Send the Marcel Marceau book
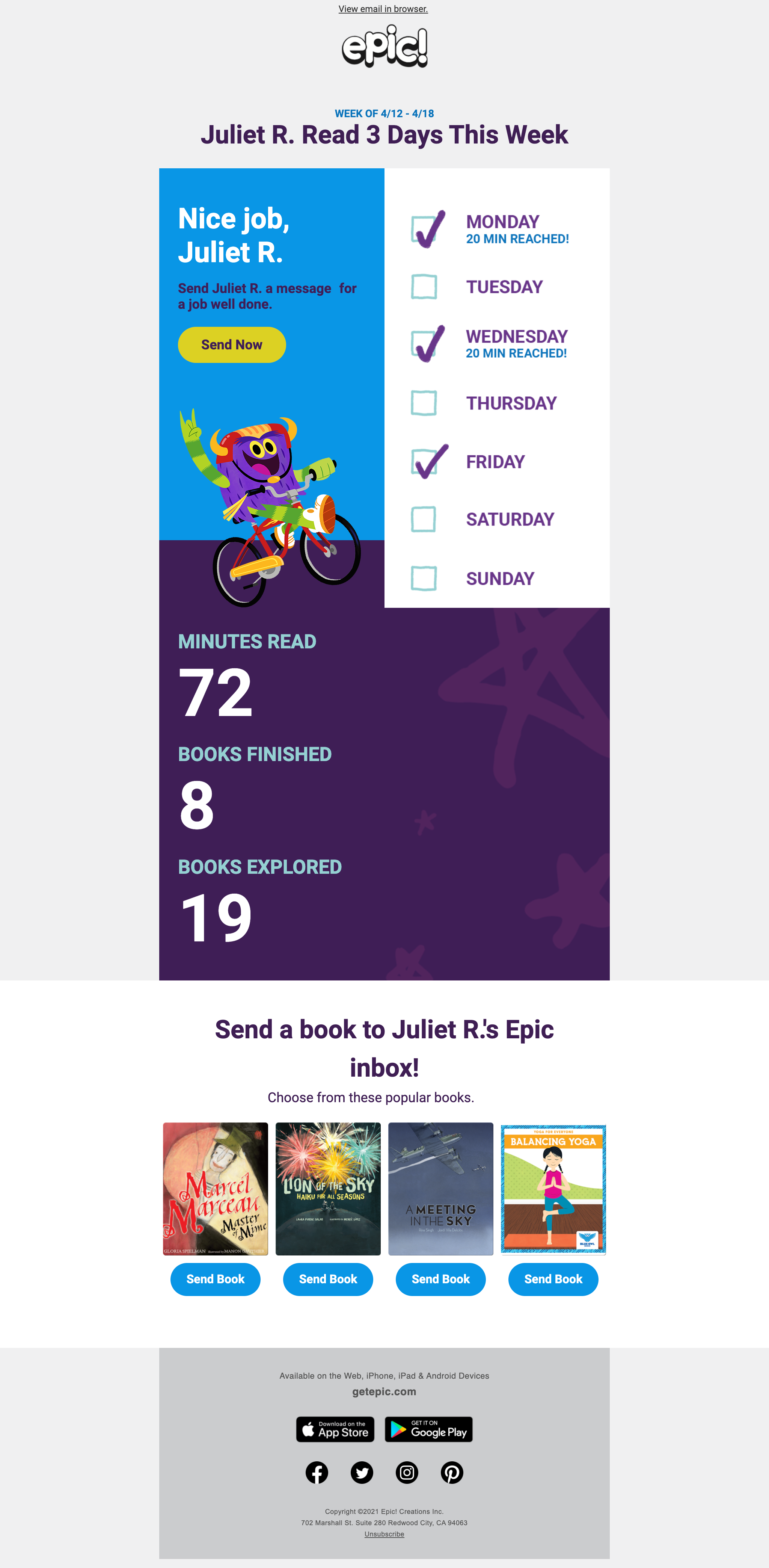 pyautogui.click(x=216, y=1279)
